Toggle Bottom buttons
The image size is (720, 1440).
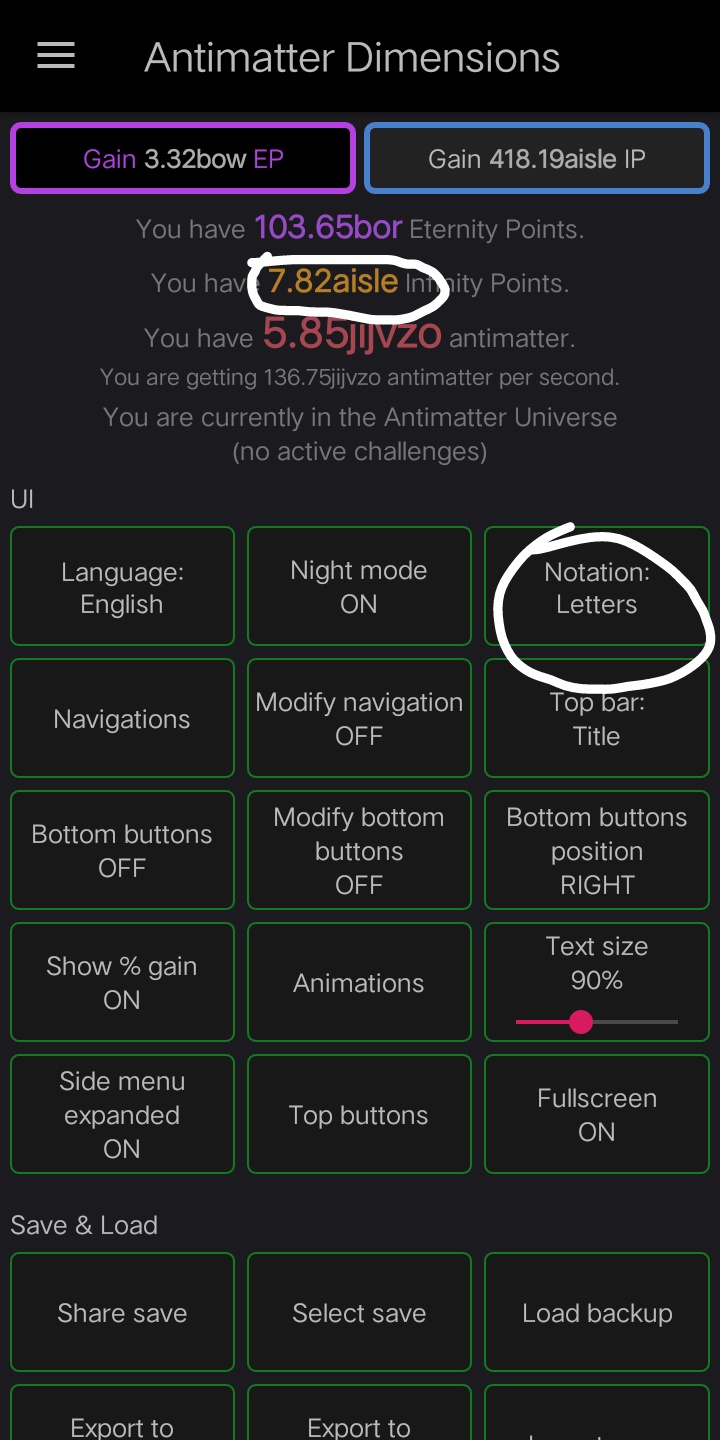point(122,851)
